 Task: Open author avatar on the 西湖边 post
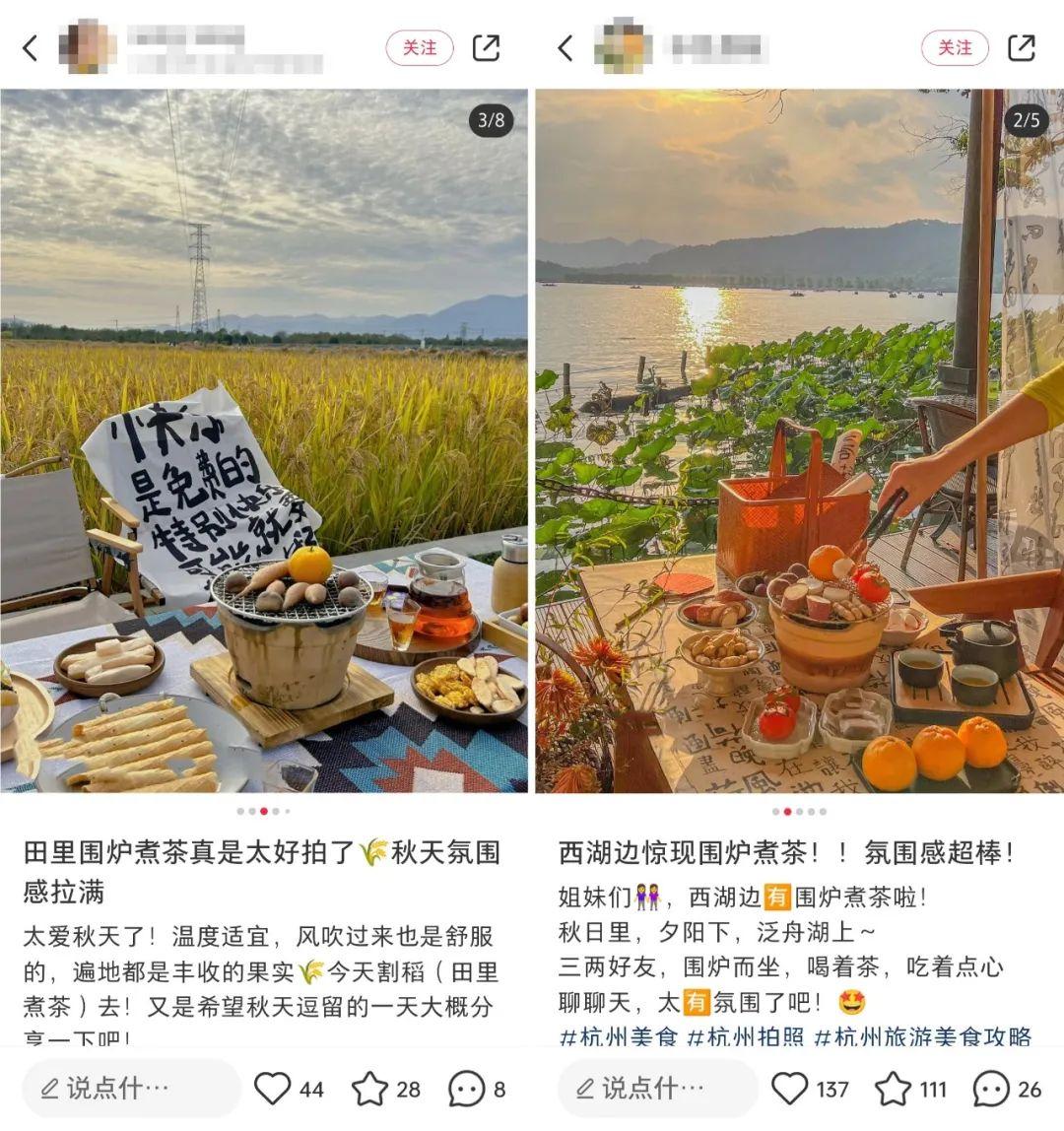point(621,47)
